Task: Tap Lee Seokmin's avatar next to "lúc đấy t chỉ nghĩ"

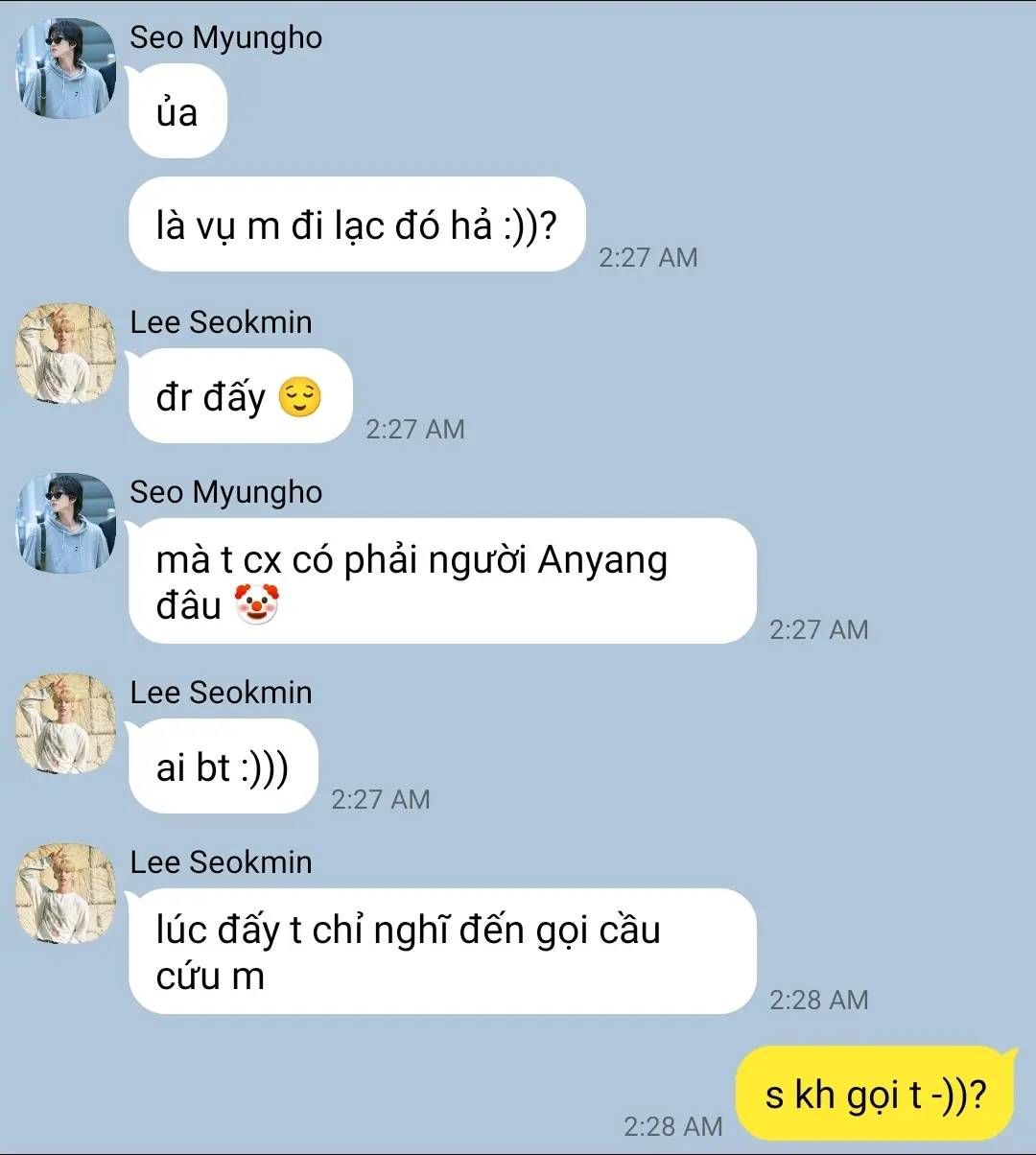Action: (66, 894)
